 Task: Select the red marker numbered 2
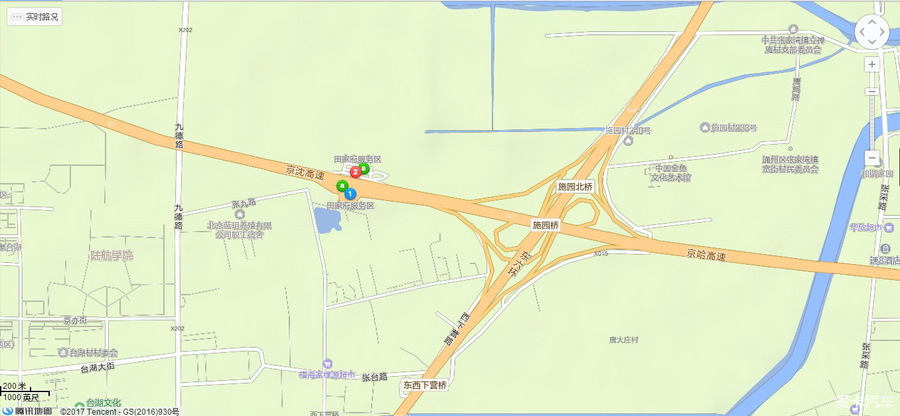click(355, 172)
